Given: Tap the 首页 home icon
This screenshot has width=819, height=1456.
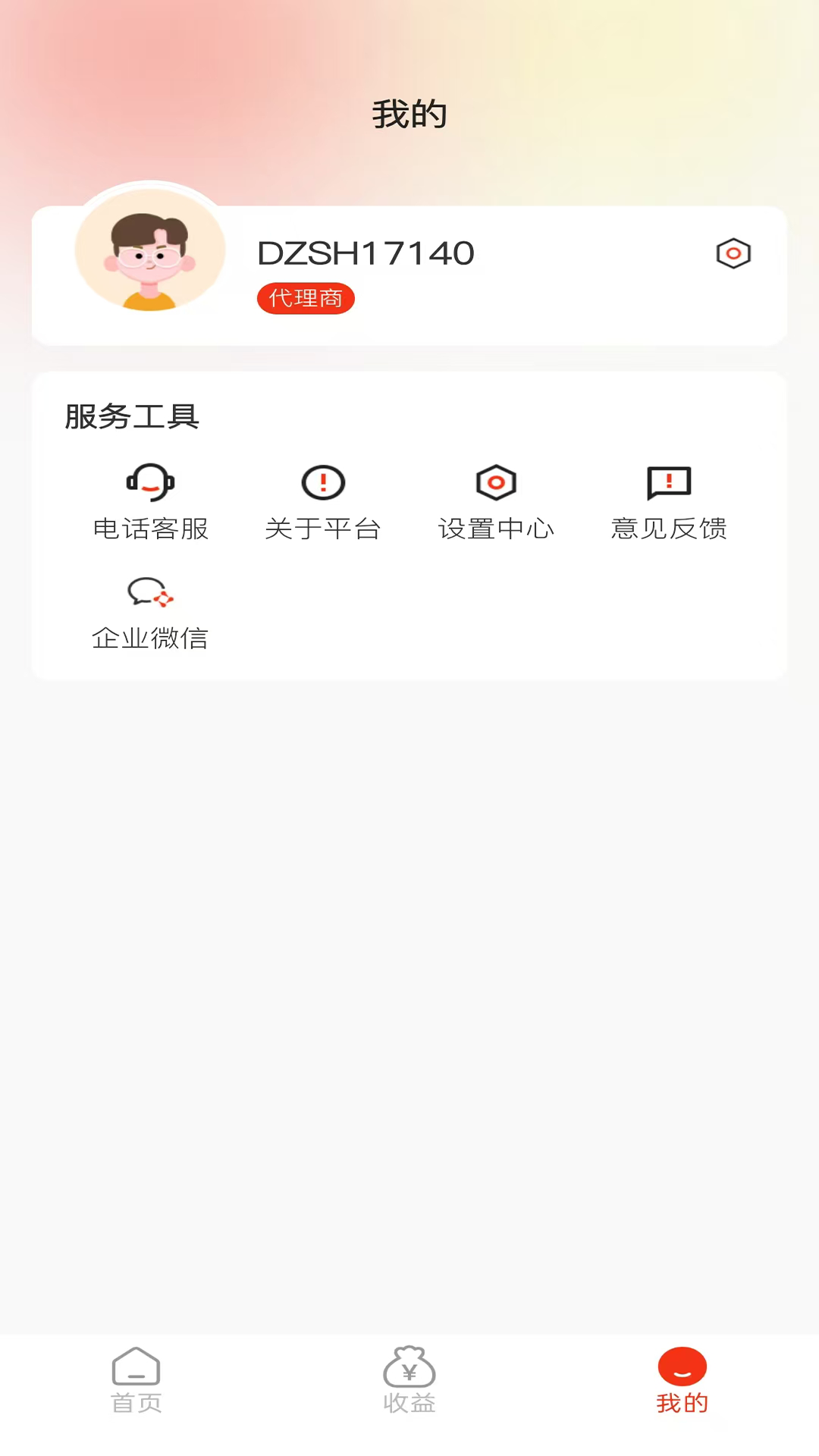Looking at the screenshot, I should coord(136,1370).
